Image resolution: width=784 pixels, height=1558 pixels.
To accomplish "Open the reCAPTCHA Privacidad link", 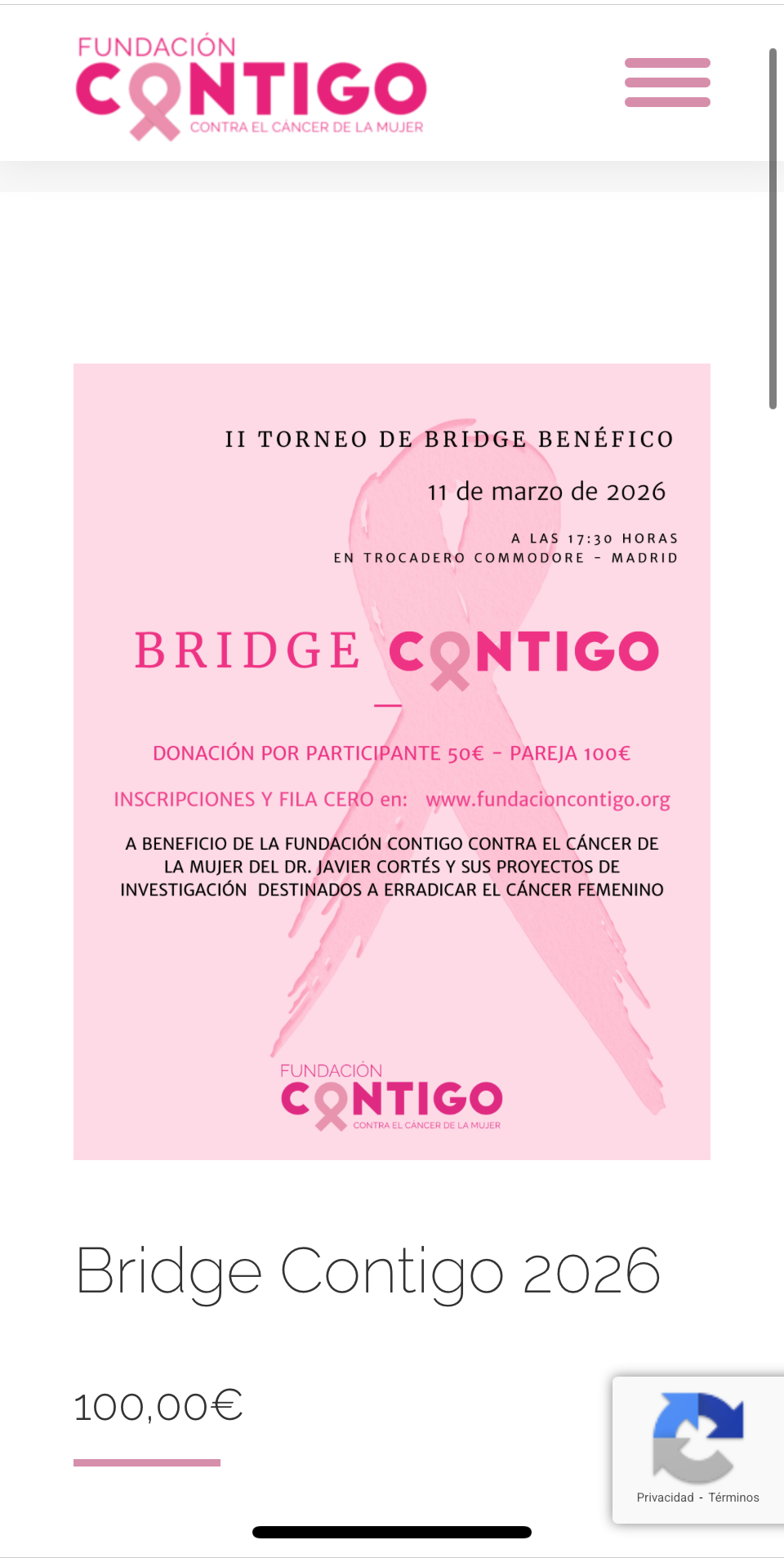I will 665,1498.
